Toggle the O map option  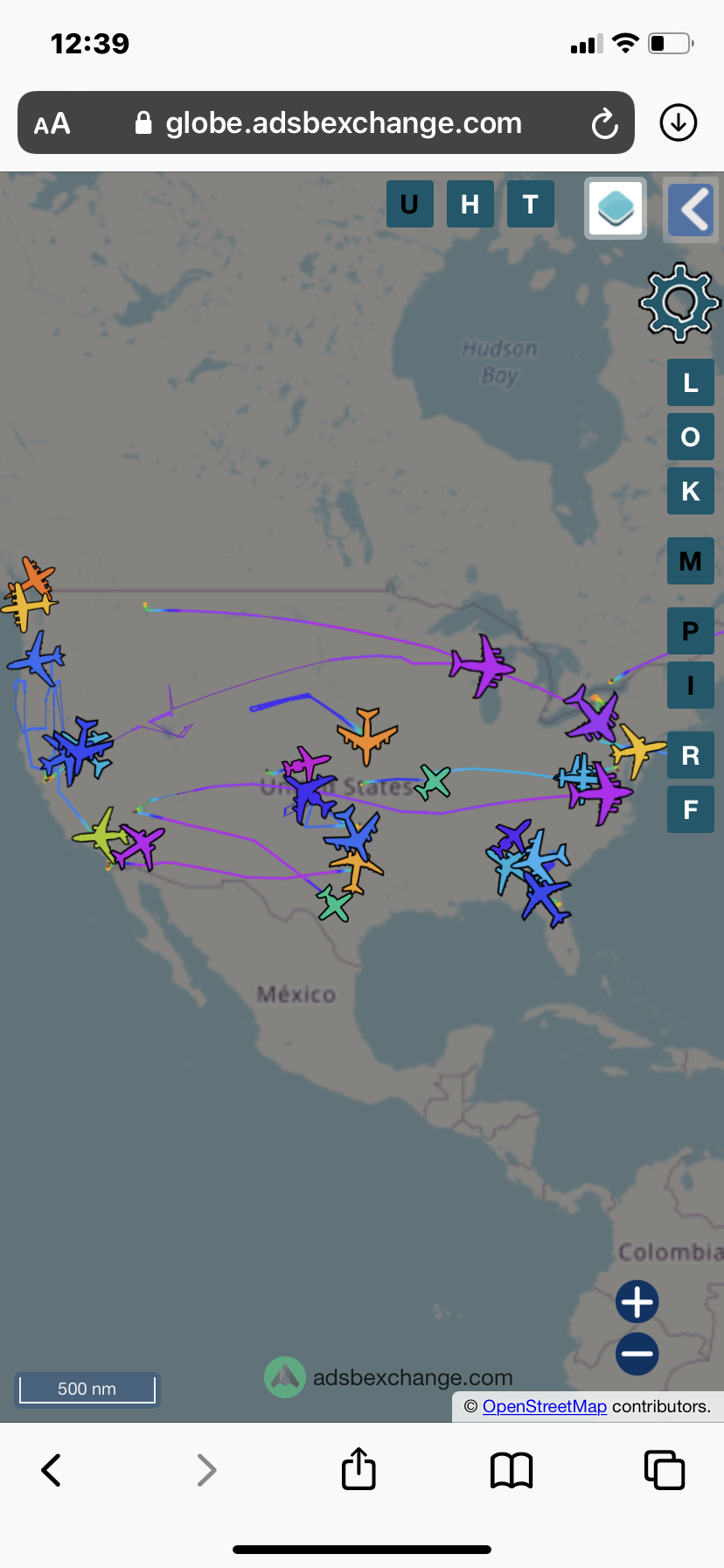[691, 437]
